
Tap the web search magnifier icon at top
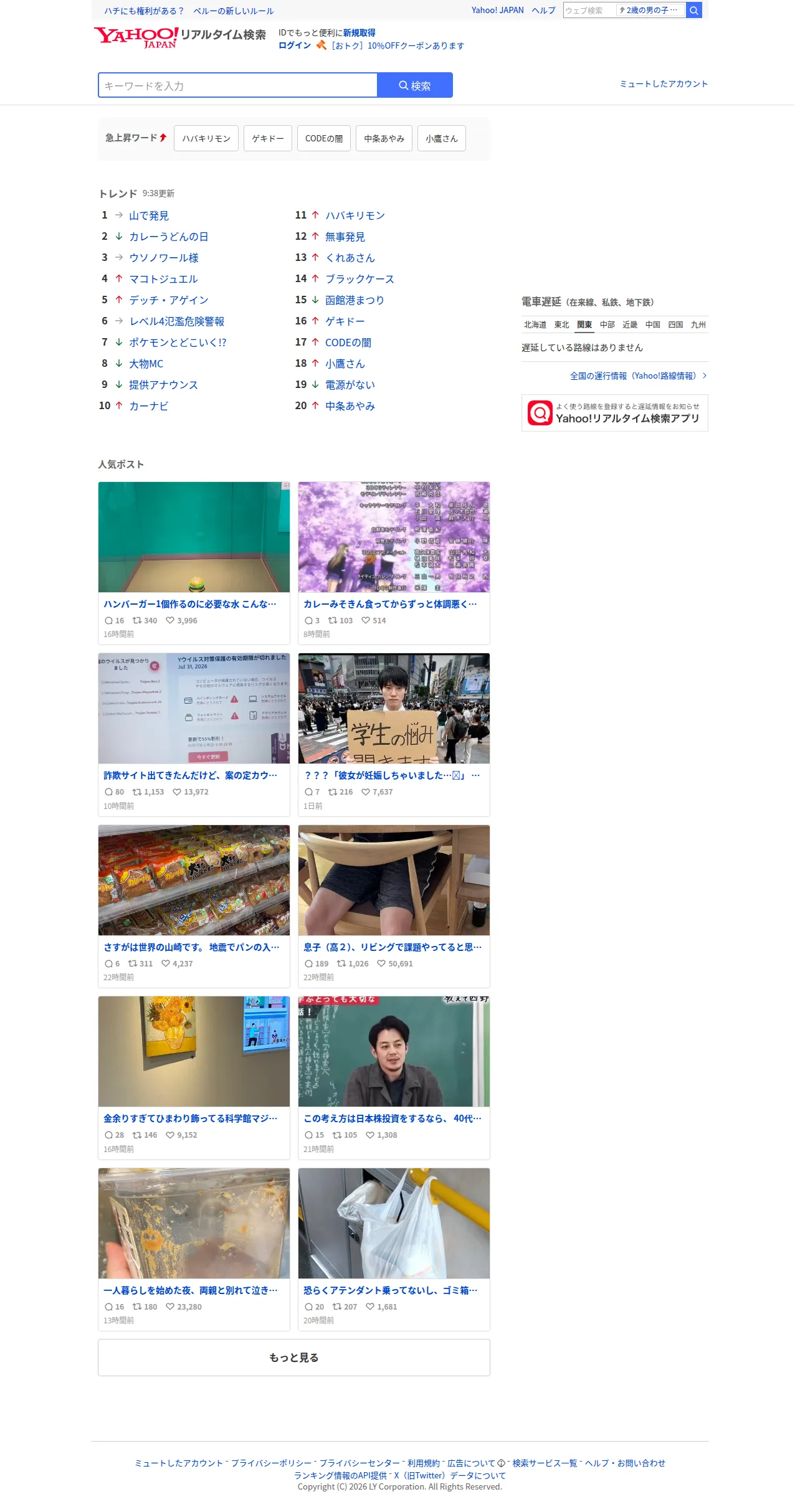pos(694,11)
